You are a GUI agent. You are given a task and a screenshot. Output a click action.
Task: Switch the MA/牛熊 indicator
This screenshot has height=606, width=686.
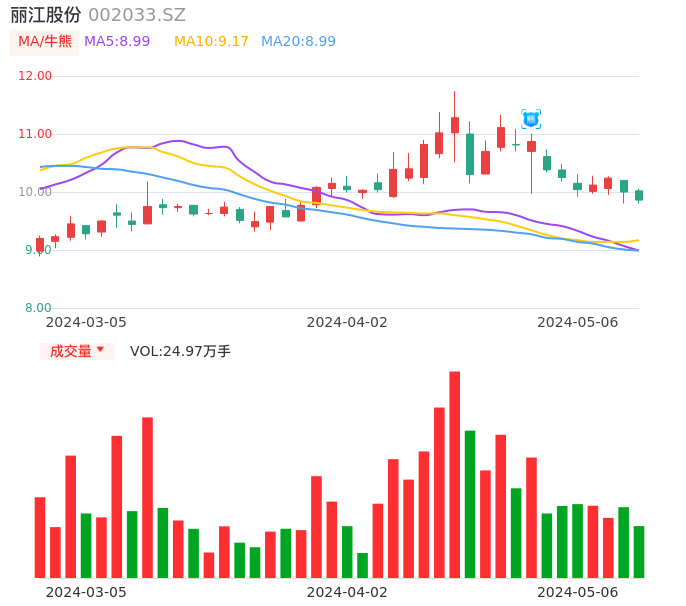tap(45, 42)
